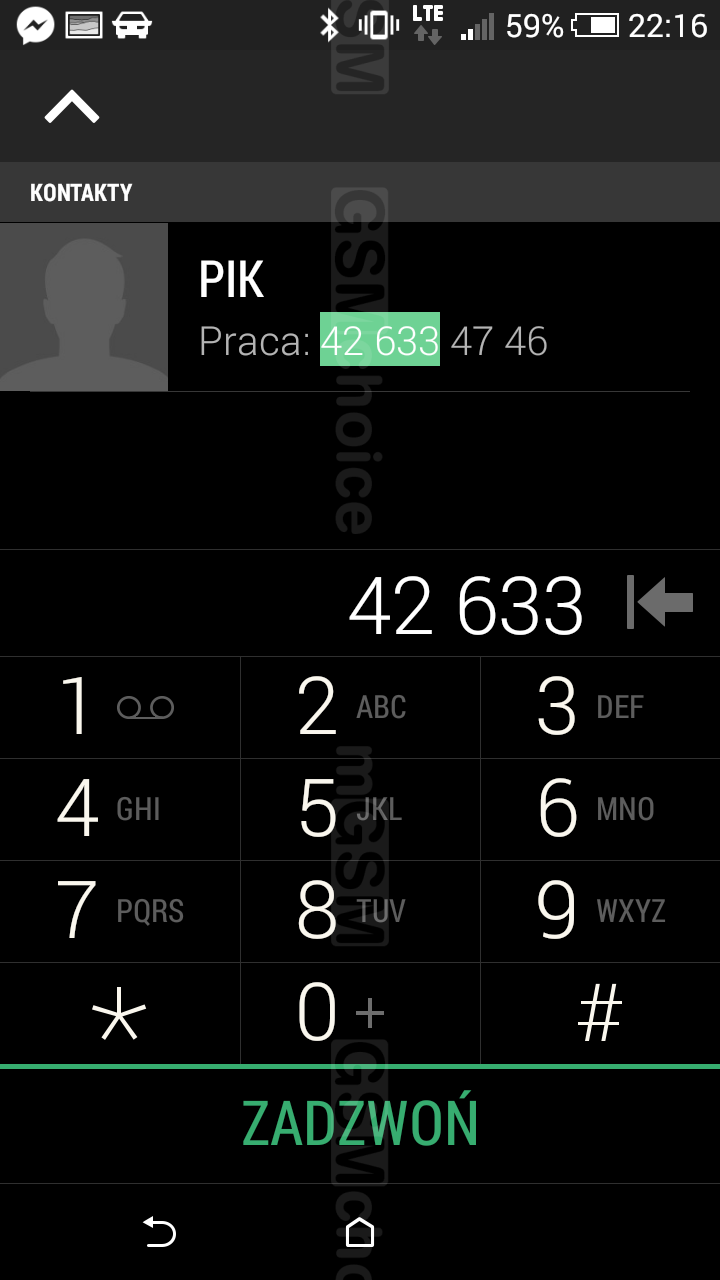Type digit 5 JKL
The height and width of the screenshot is (1280, 720).
click(360, 810)
